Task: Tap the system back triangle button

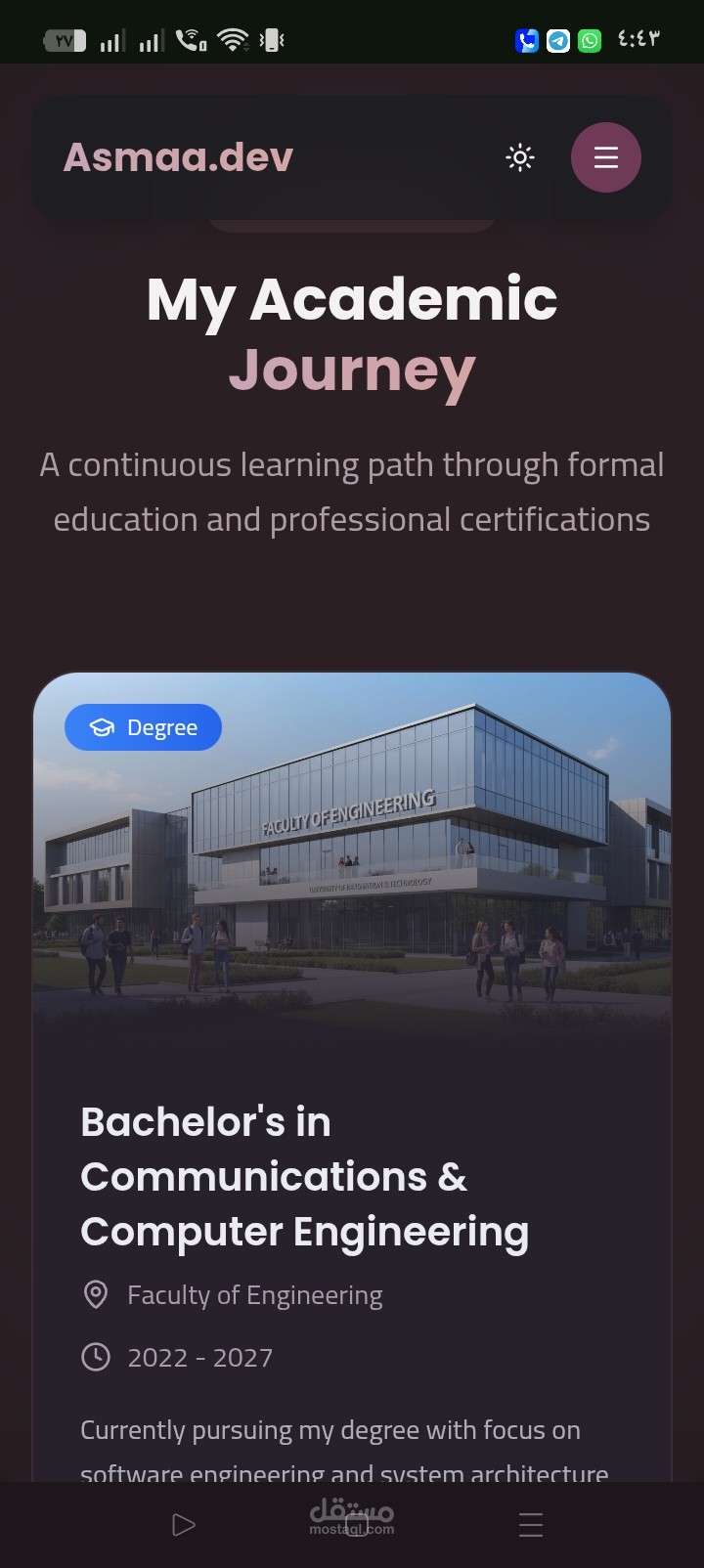Action: 183,1524
